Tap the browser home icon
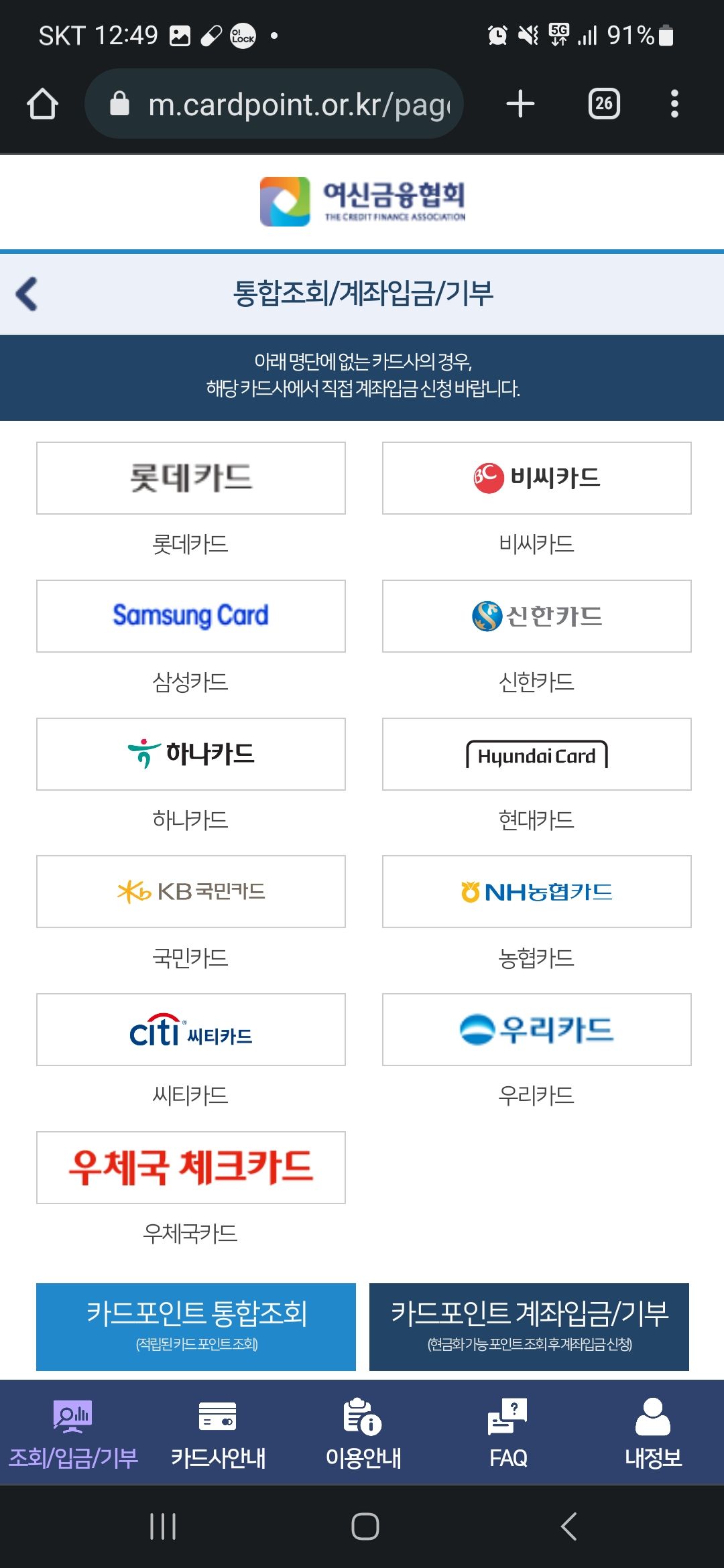724x1568 pixels. (42, 104)
